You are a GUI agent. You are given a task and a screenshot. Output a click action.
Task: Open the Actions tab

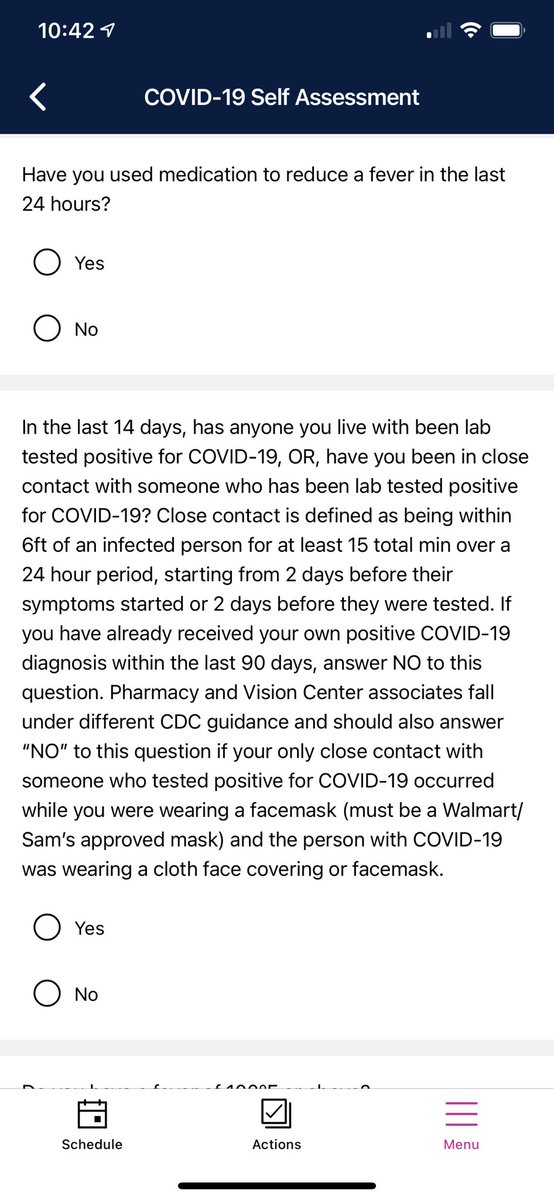pos(276,1125)
